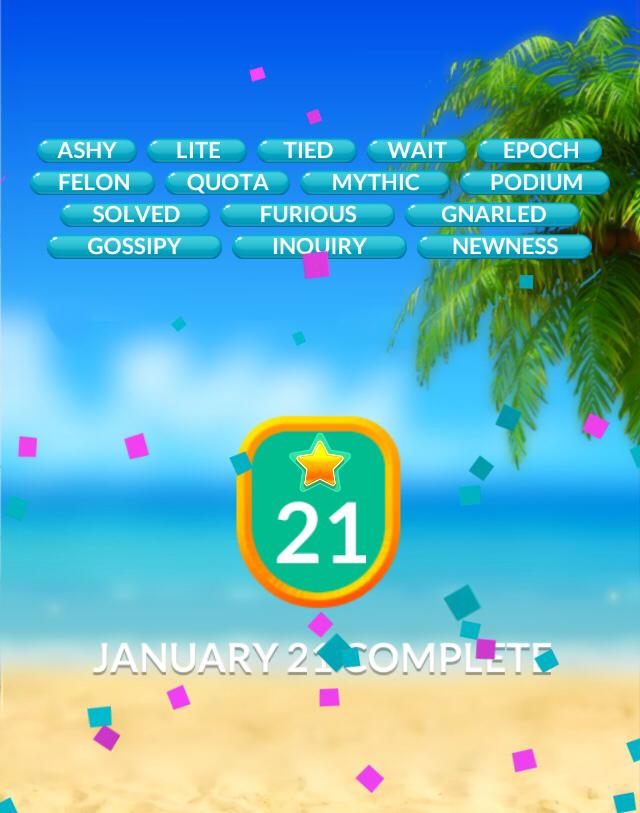Select the FURIOUS word pill
This screenshot has height=813, width=640.
307,215
